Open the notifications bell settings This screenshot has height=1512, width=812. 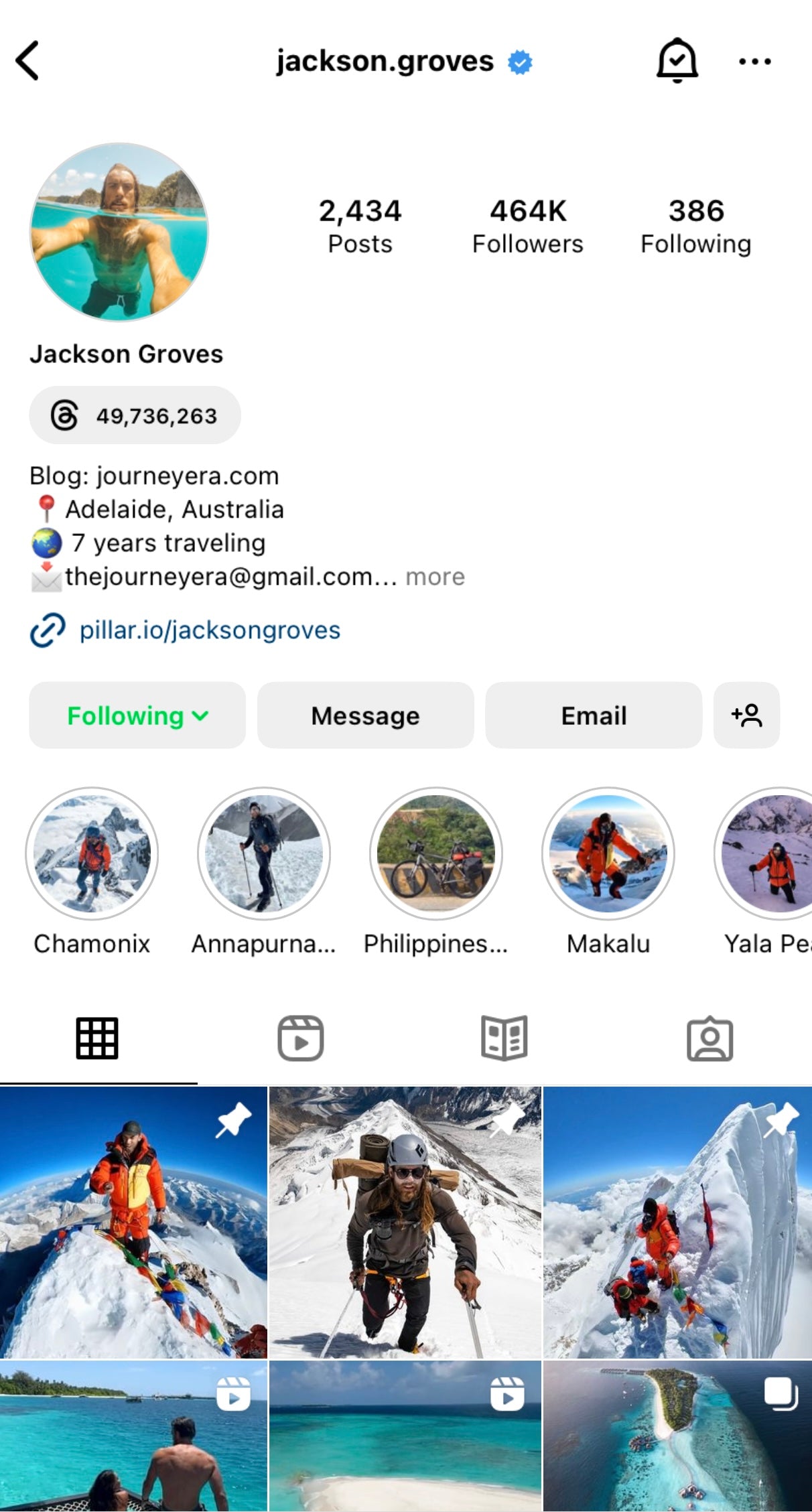click(x=677, y=61)
